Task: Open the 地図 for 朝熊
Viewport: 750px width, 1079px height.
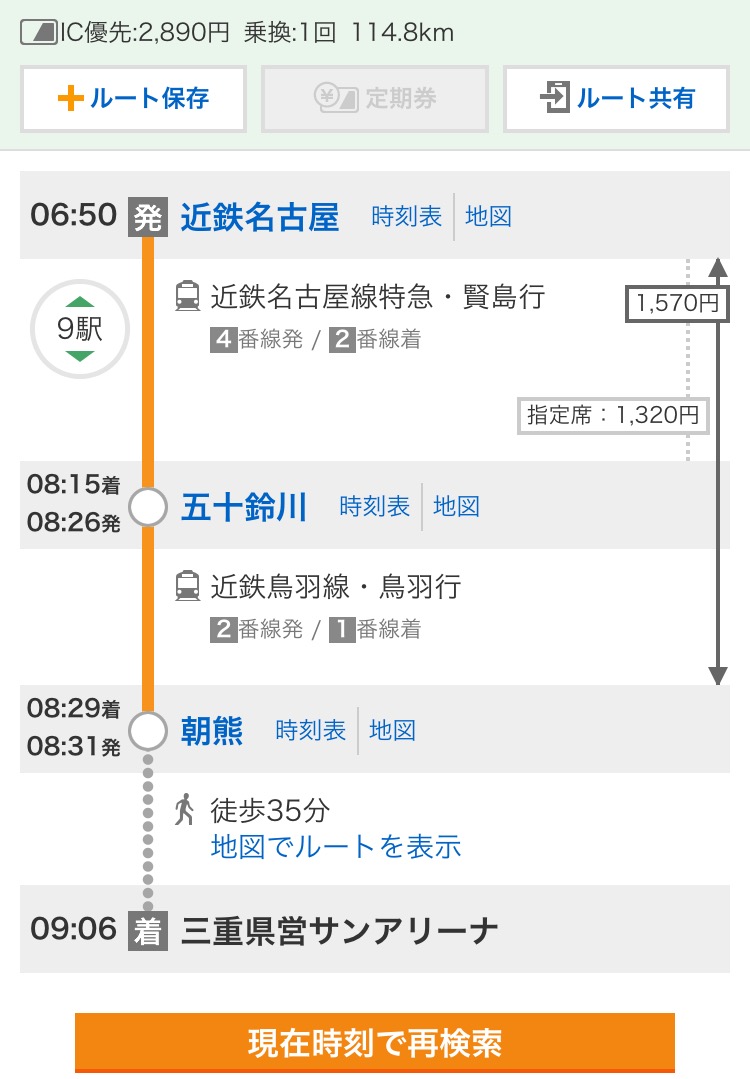Action: (392, 731)
